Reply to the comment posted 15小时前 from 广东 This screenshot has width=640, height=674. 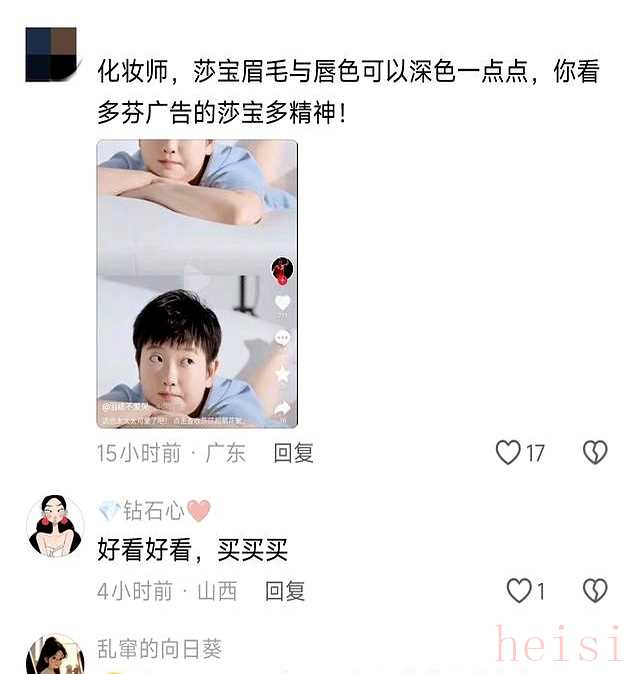[x=294, y=453]
